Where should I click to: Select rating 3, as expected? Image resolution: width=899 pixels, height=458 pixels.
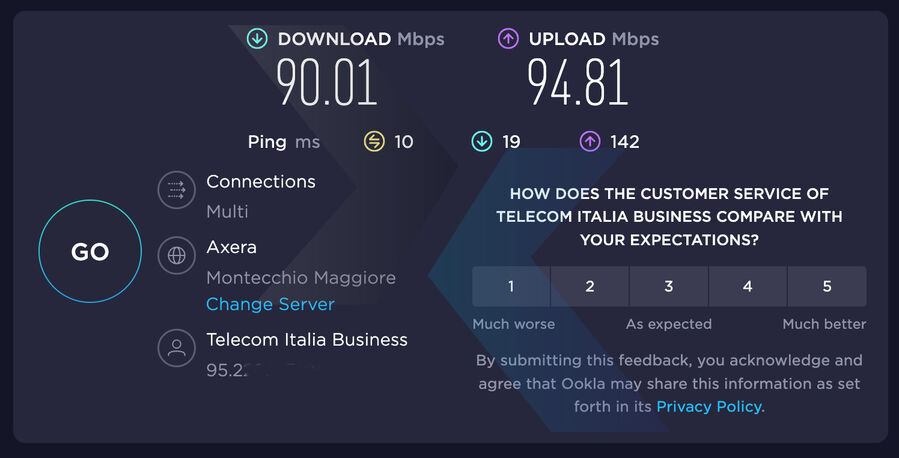click(x=669, y=286)
